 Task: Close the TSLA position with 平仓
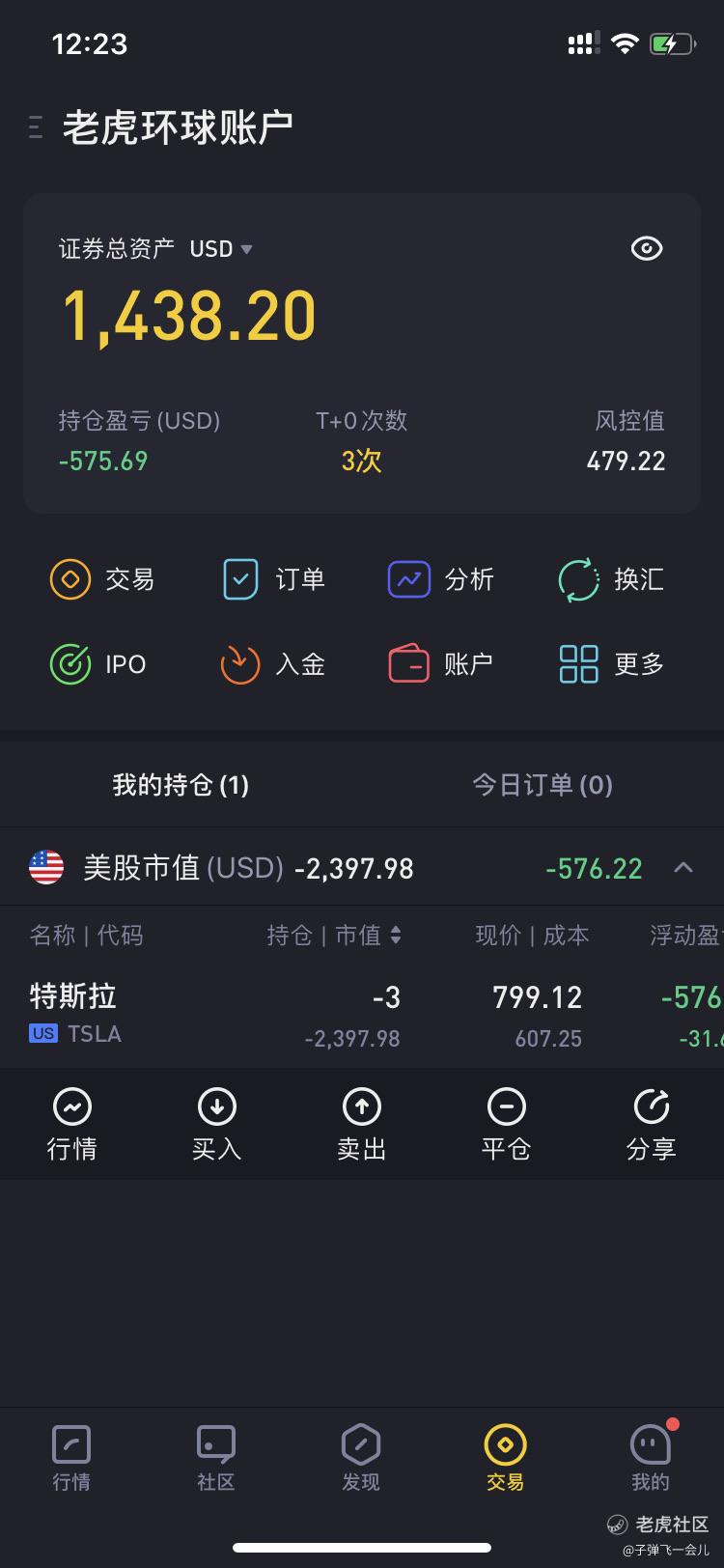click(507, 1124)
